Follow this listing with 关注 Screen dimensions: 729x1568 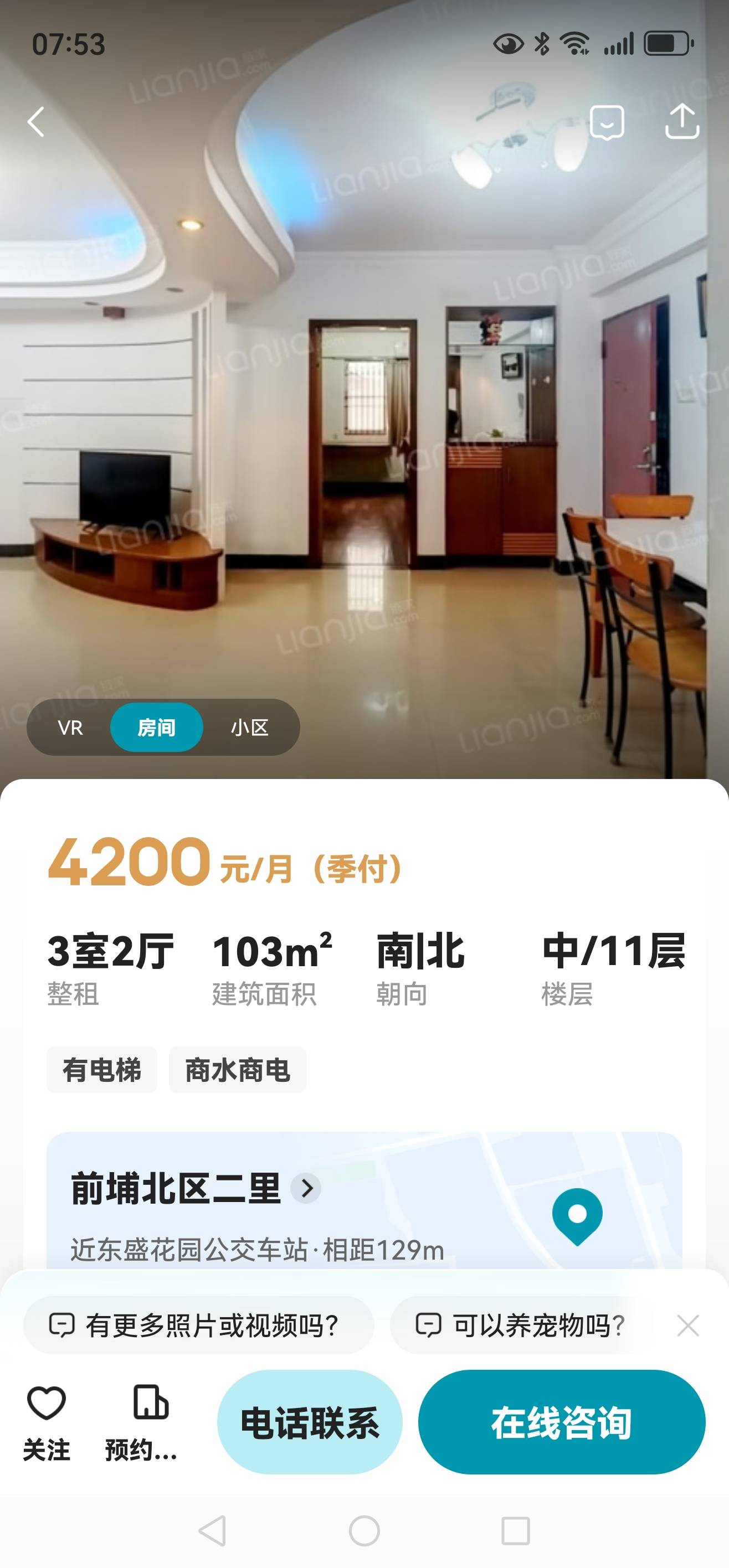pyautogui.click(x=47, y=1422)
